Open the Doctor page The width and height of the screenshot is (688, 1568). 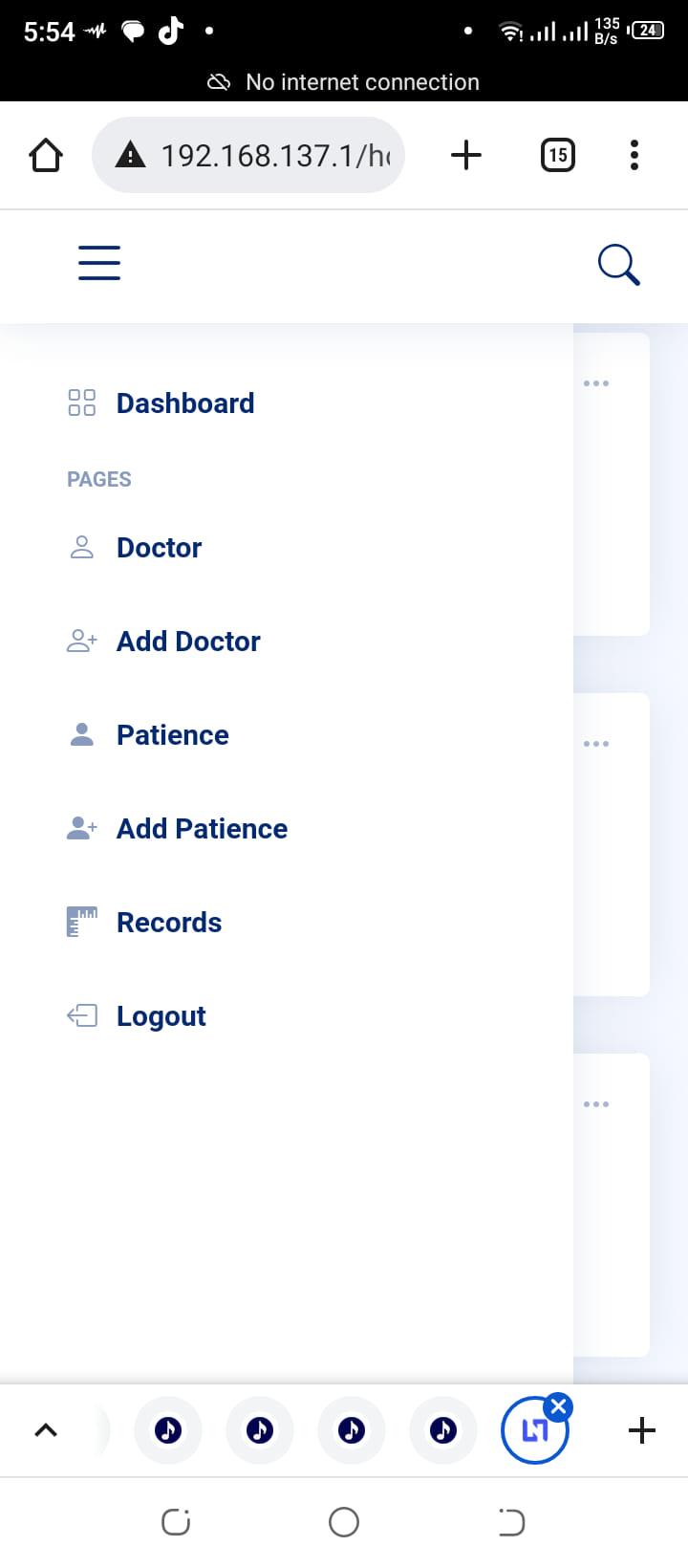click(159, 548)
